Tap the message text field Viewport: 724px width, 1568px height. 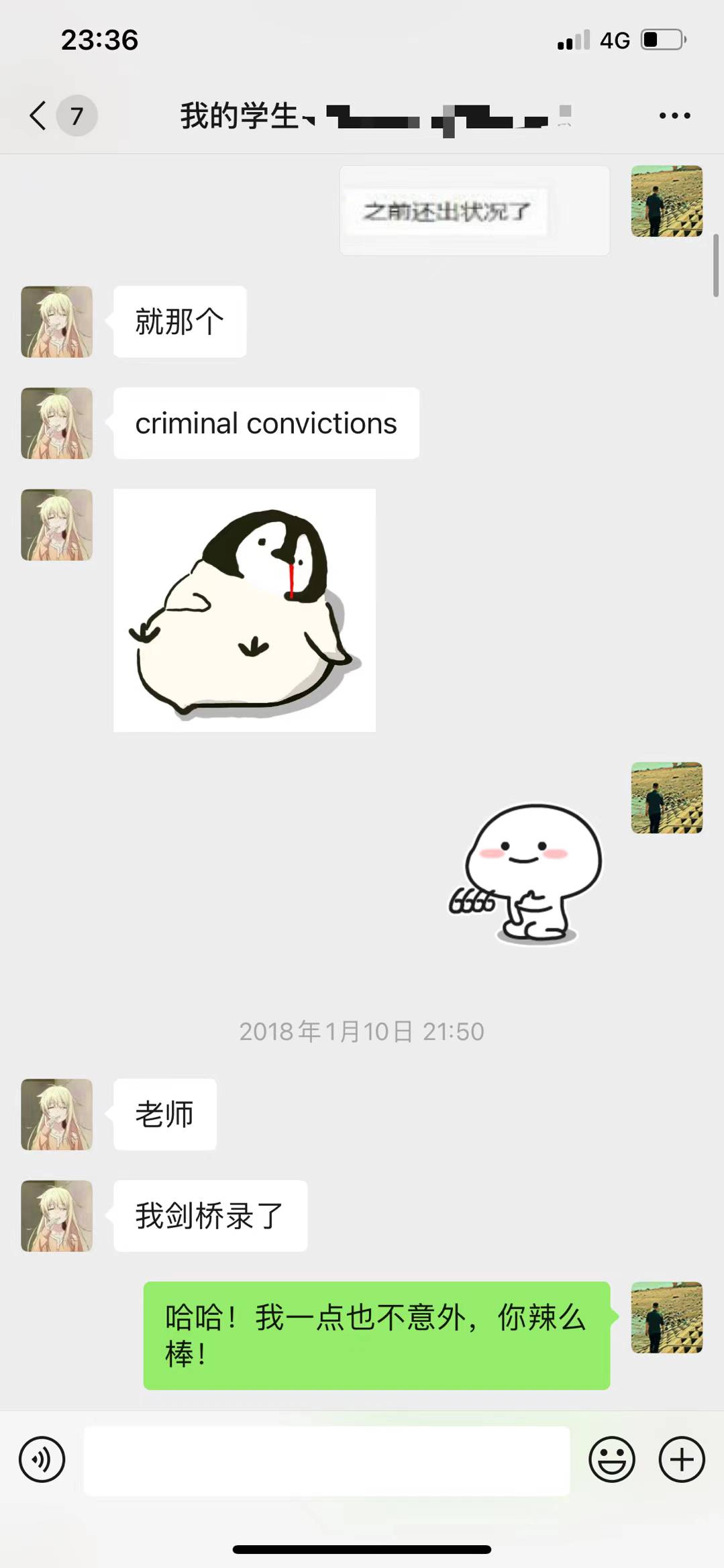pos(327,1461)
